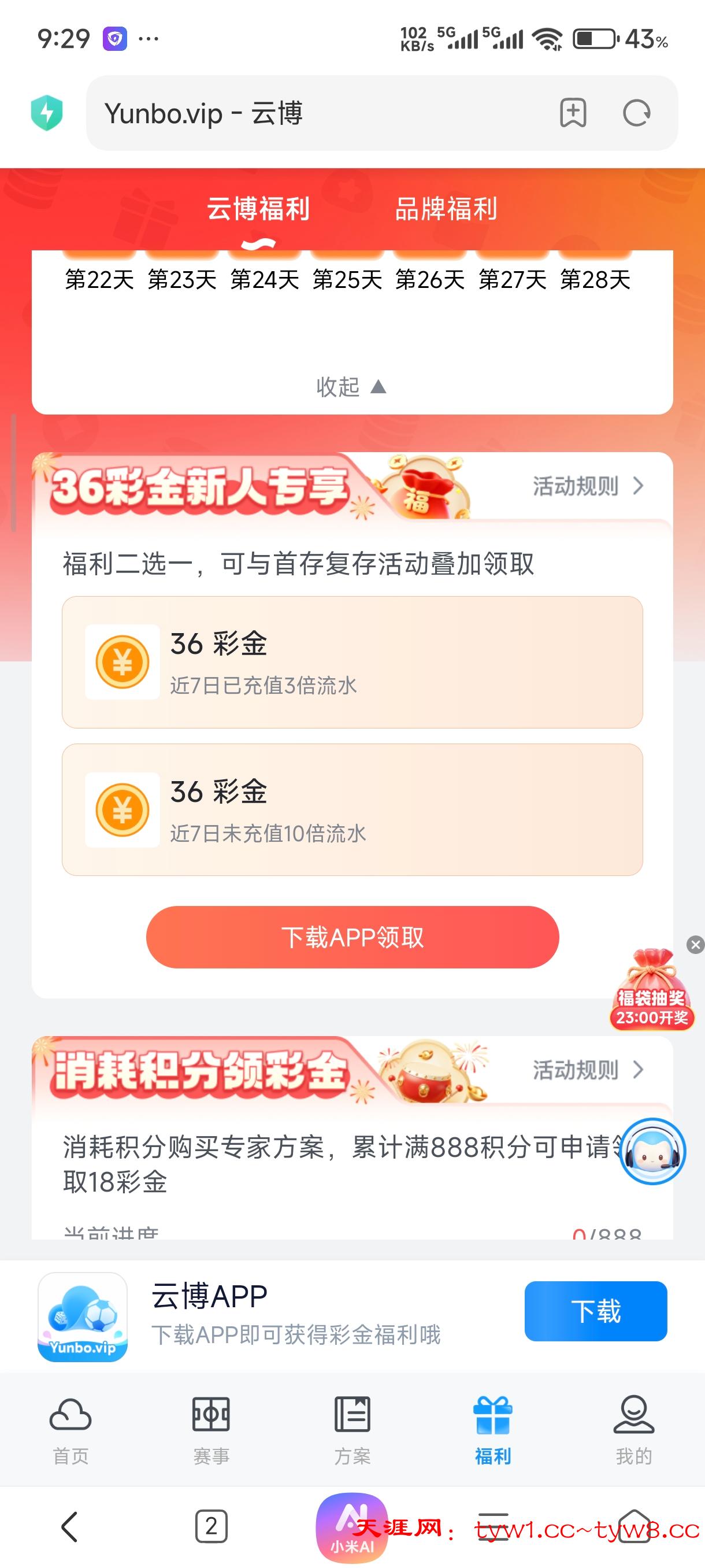The width and height of the screenshot is (705, 1568).
Task: Reload the current page
Action: 636,113
